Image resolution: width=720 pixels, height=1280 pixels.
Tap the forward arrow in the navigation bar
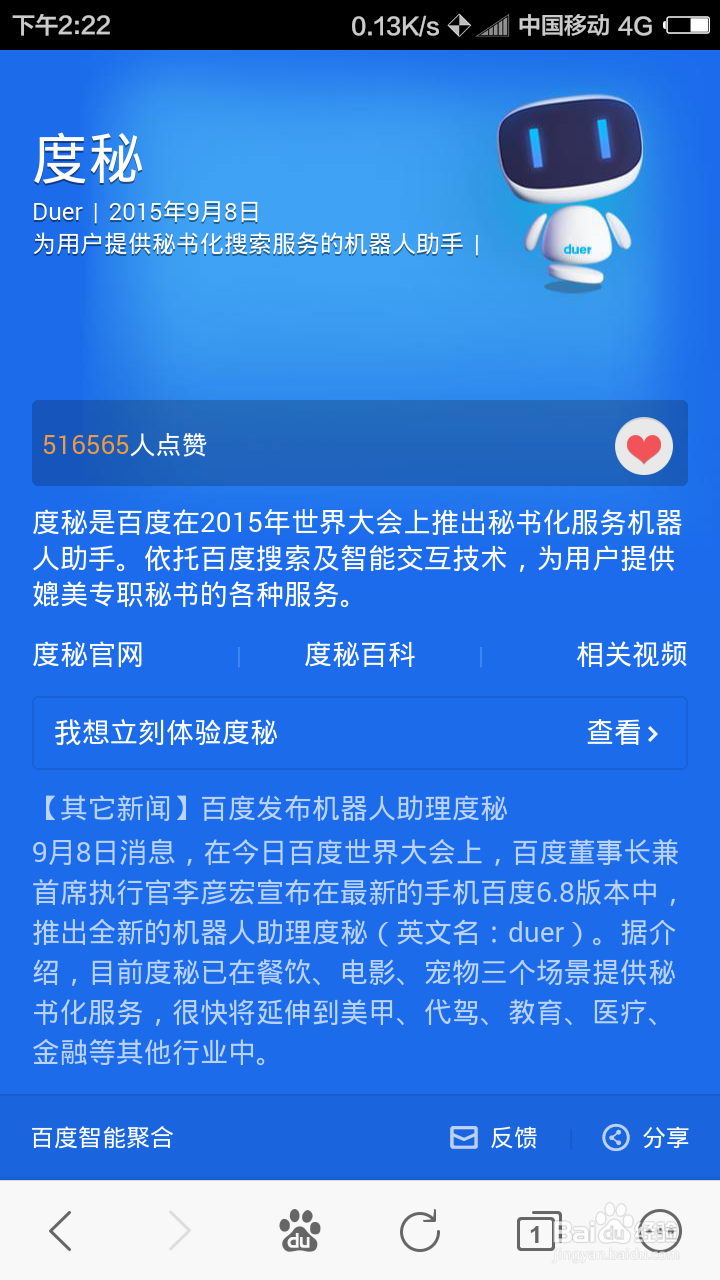[x=180, y=1230]
